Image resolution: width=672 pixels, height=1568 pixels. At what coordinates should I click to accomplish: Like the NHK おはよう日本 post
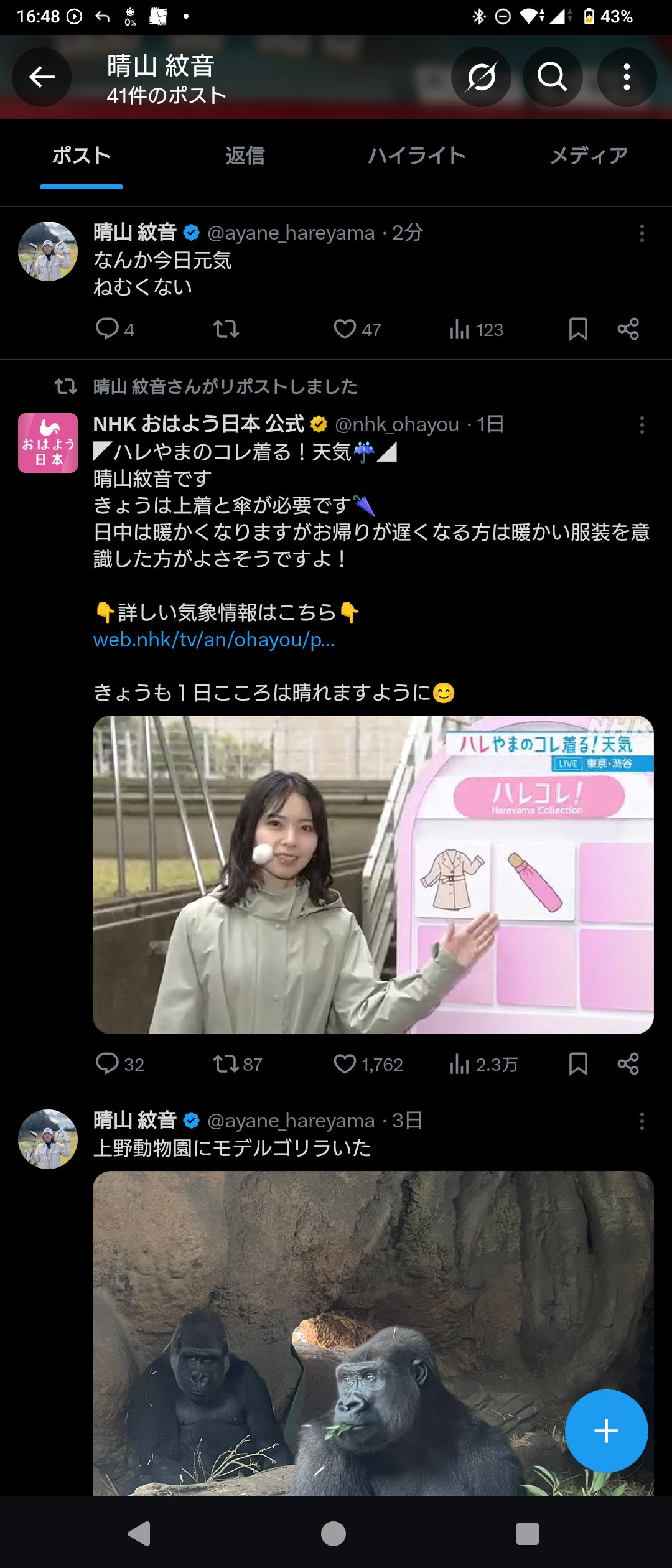pos(345,1064)
